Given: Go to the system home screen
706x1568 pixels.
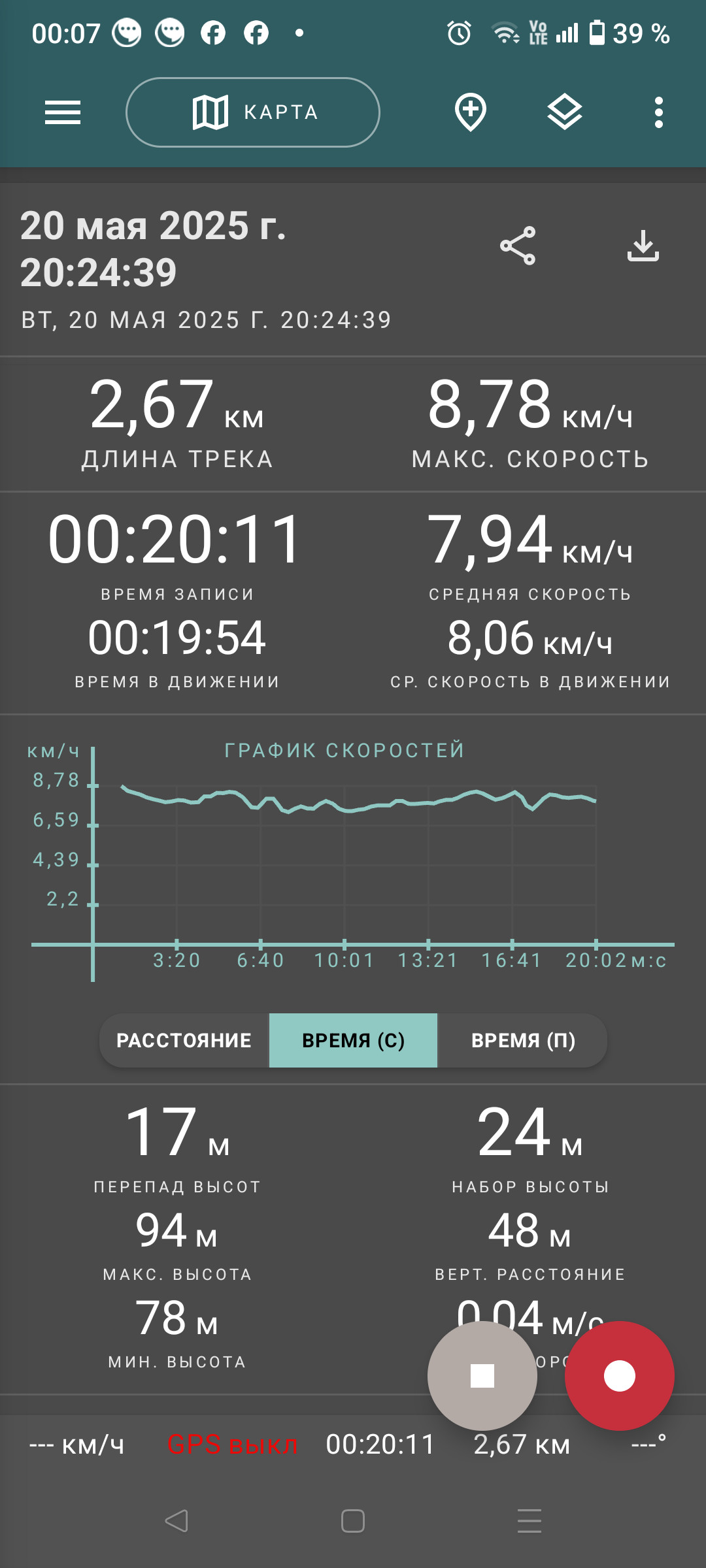Looking at the screenshot, I should point(353,1521).
